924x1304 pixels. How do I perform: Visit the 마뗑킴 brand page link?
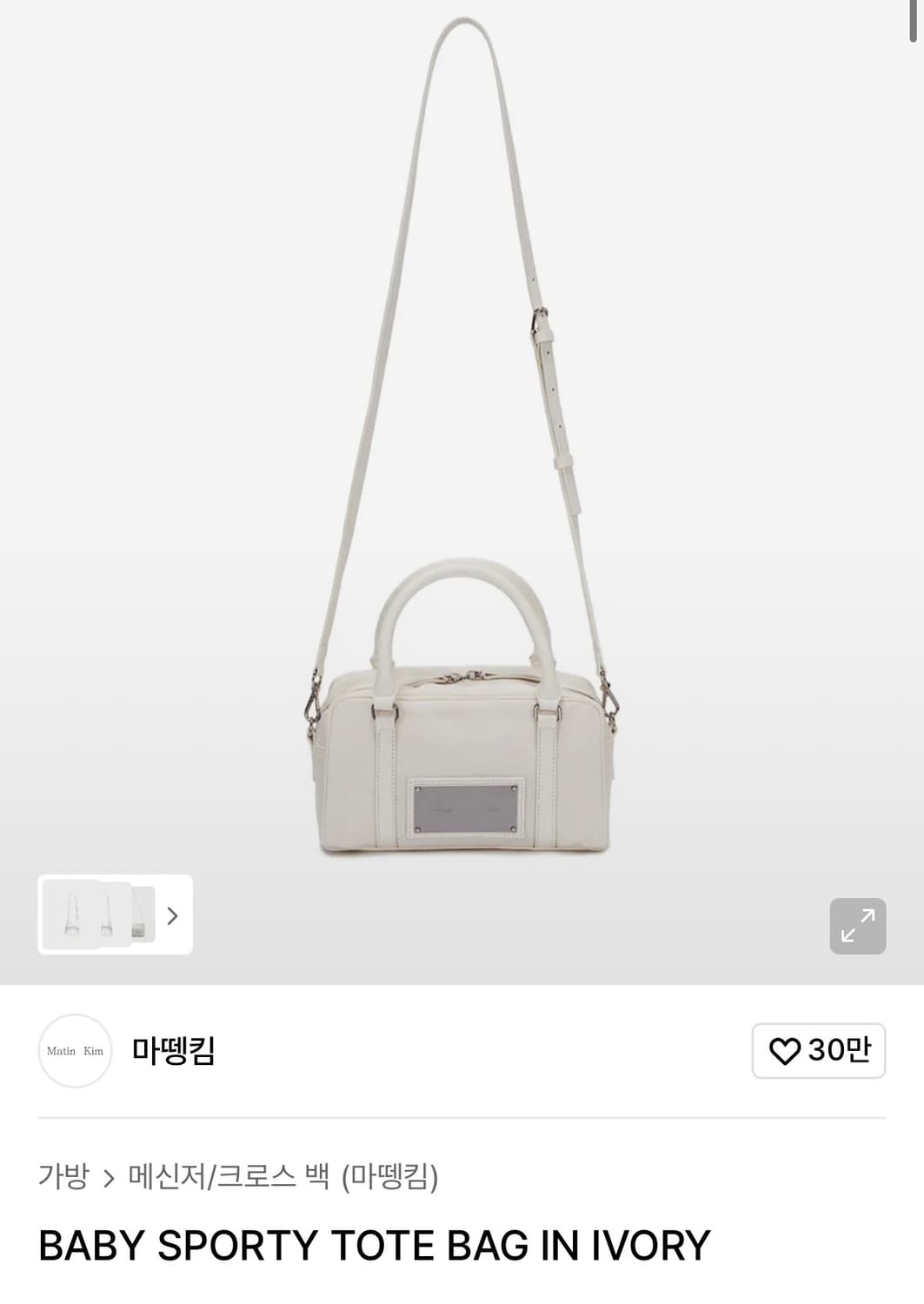pos(170,1051)
